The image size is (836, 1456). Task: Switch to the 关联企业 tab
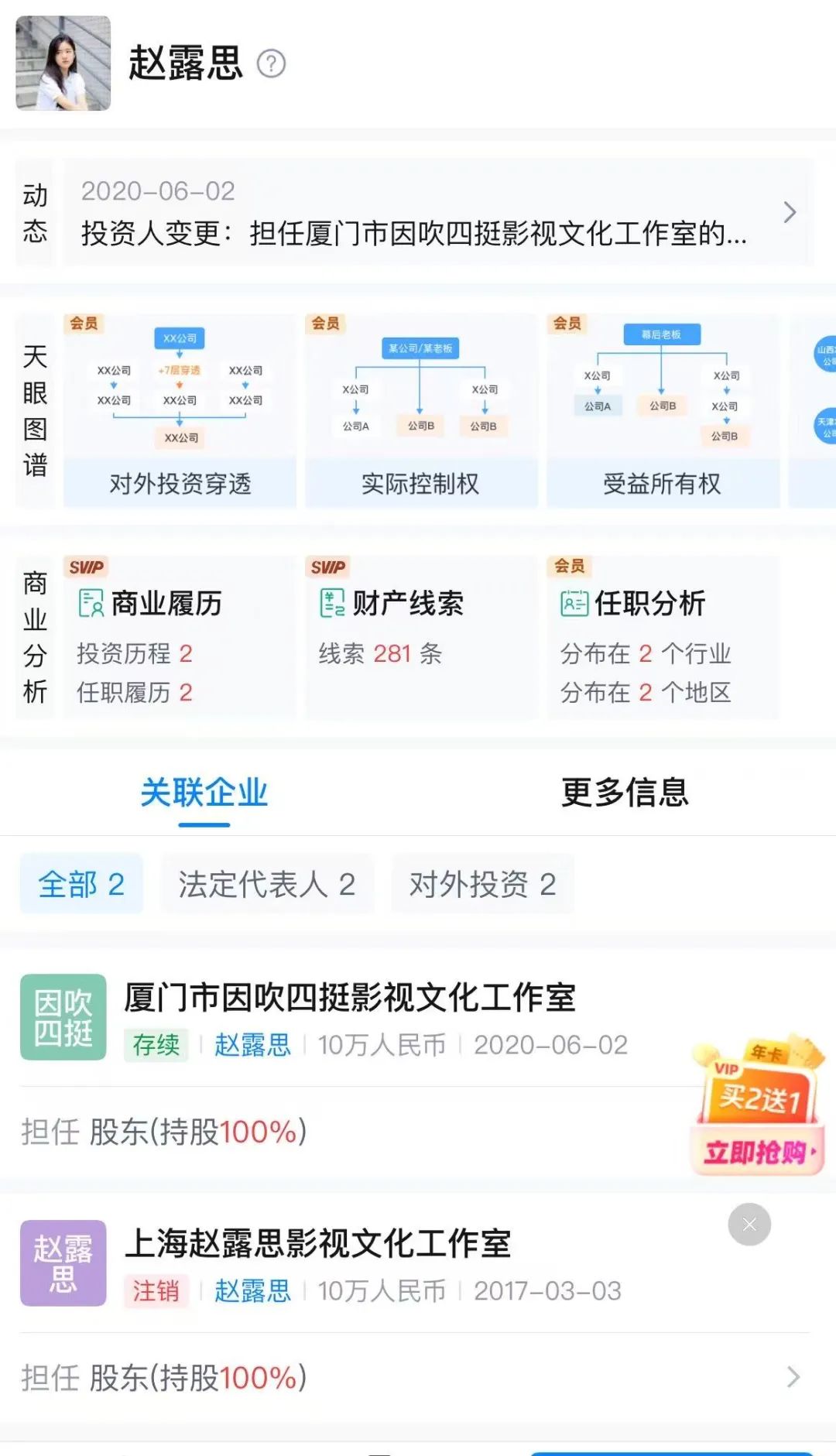204,793
